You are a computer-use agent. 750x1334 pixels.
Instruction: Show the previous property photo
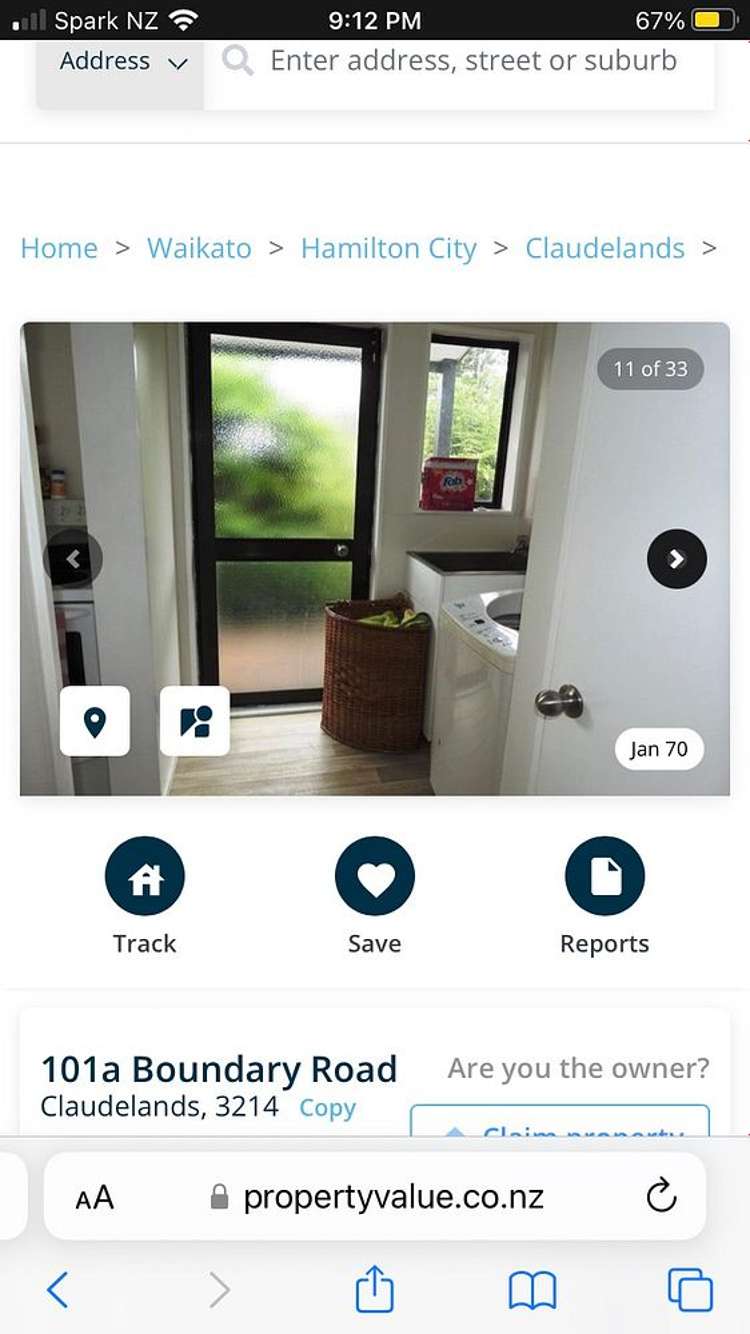73,559
